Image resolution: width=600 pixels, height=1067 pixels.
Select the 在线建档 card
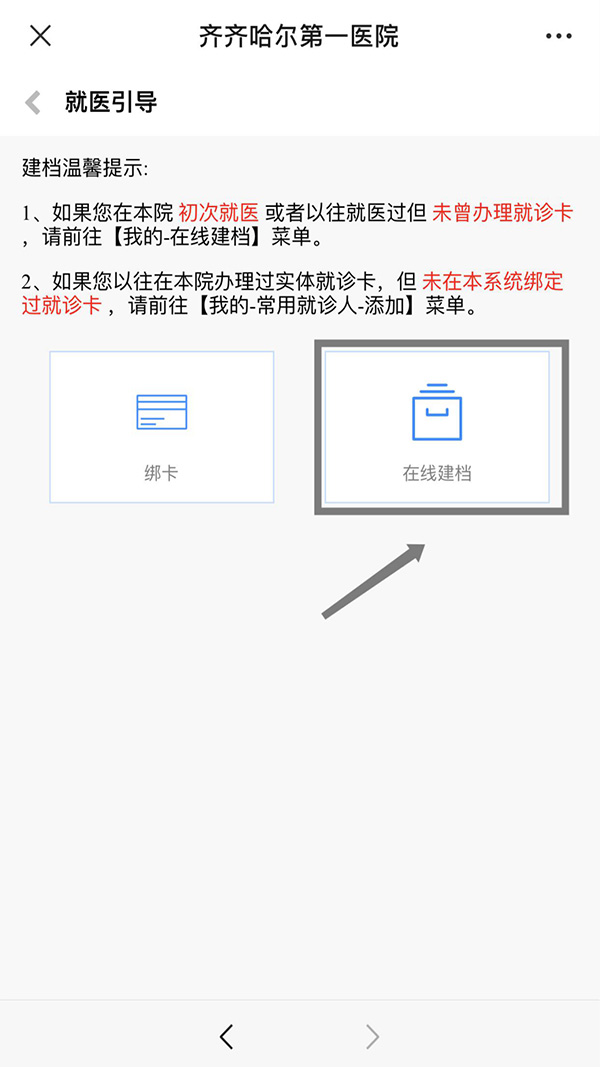437,427
